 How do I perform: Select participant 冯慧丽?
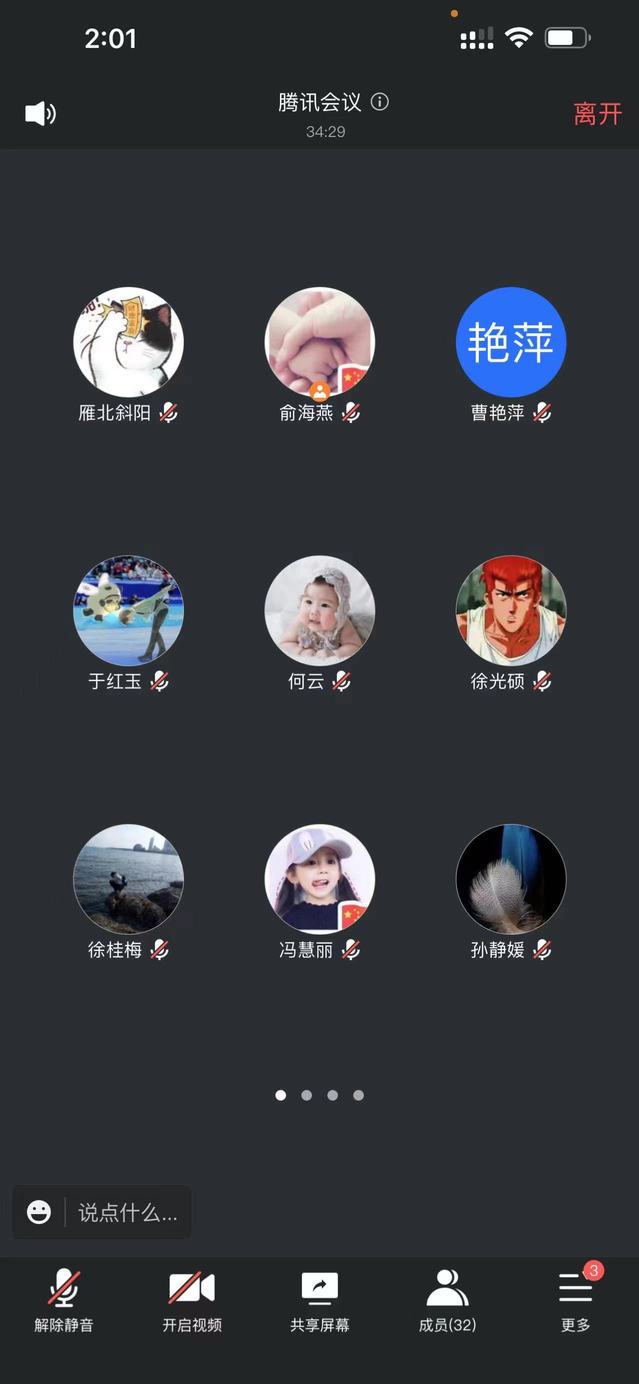point(319,879)
